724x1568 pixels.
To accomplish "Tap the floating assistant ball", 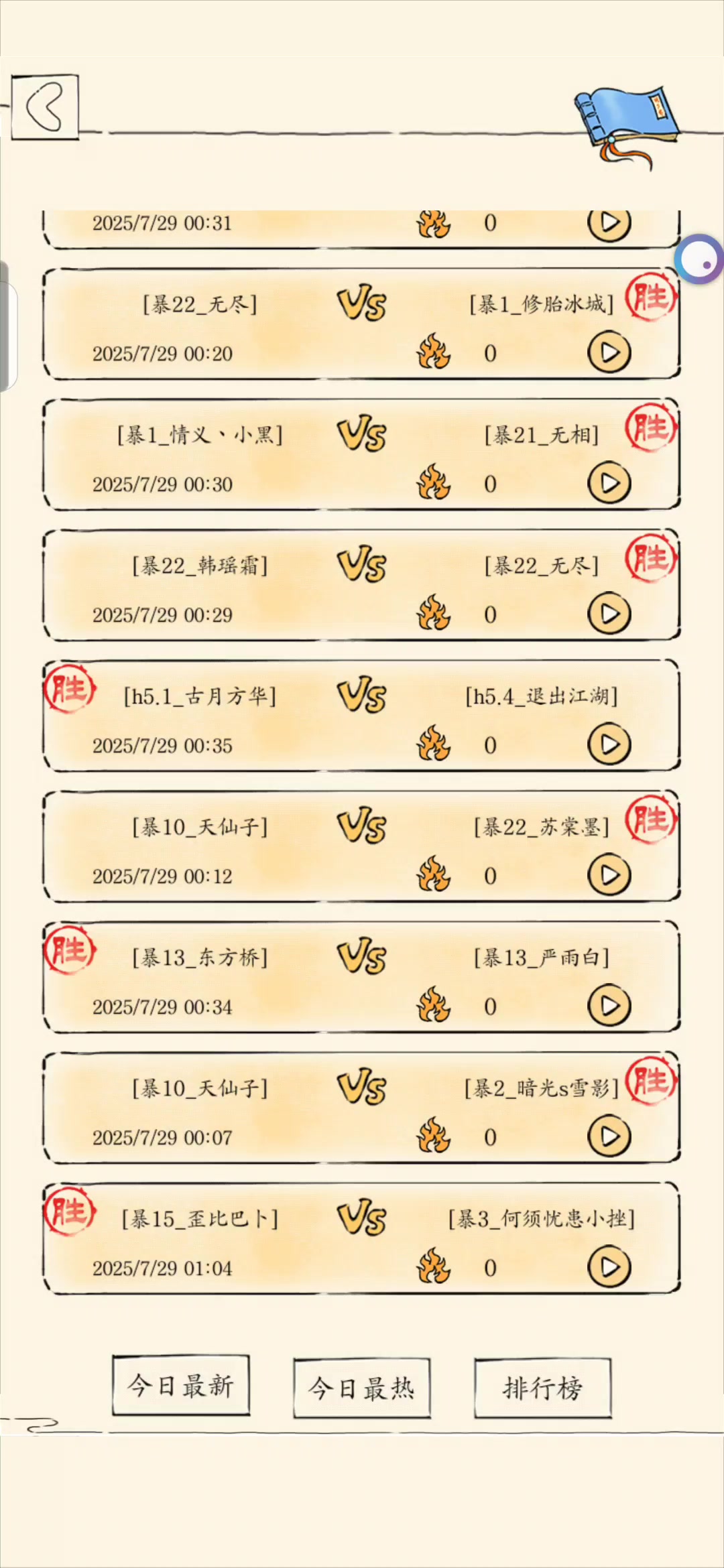I will coord(699,259).
